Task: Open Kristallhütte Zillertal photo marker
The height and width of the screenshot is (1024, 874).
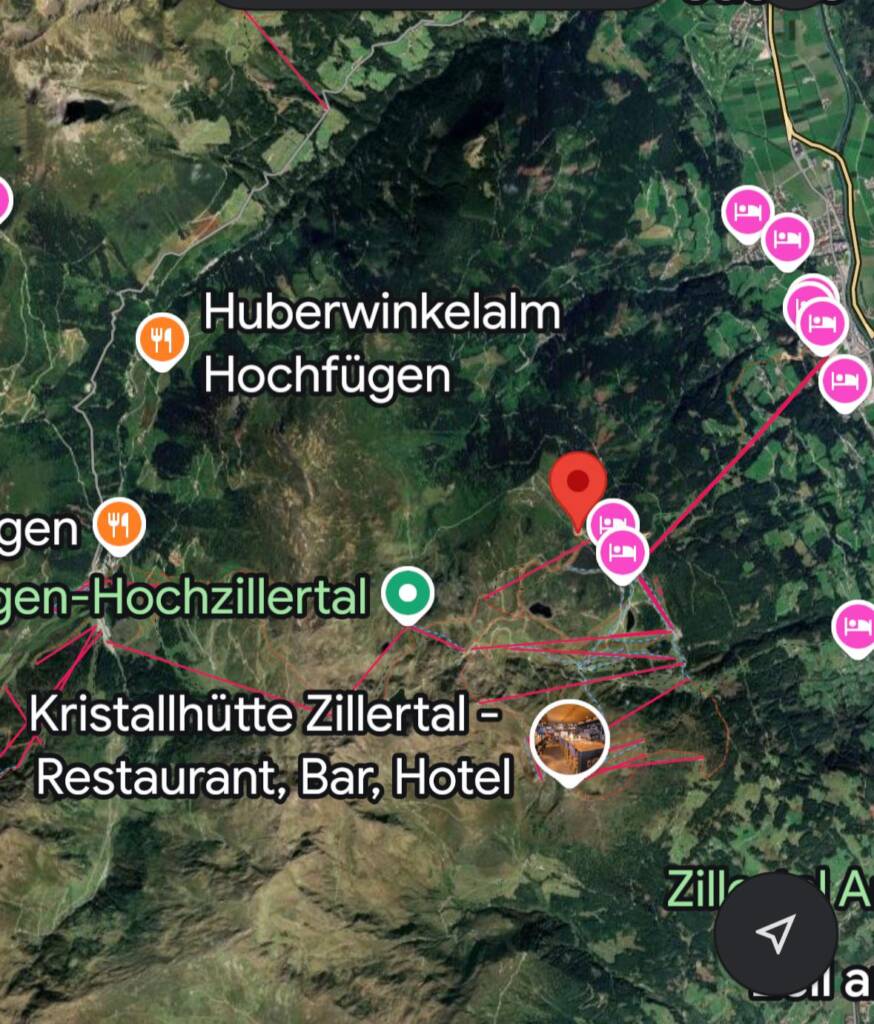Action: (569, 740)
